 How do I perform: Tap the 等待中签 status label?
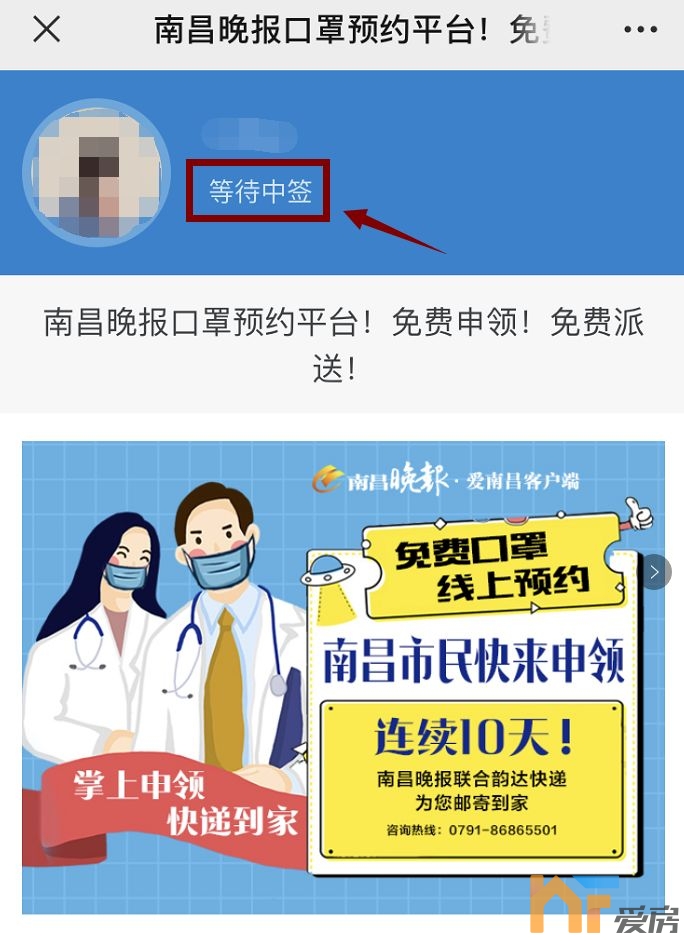tap(259, 191)
